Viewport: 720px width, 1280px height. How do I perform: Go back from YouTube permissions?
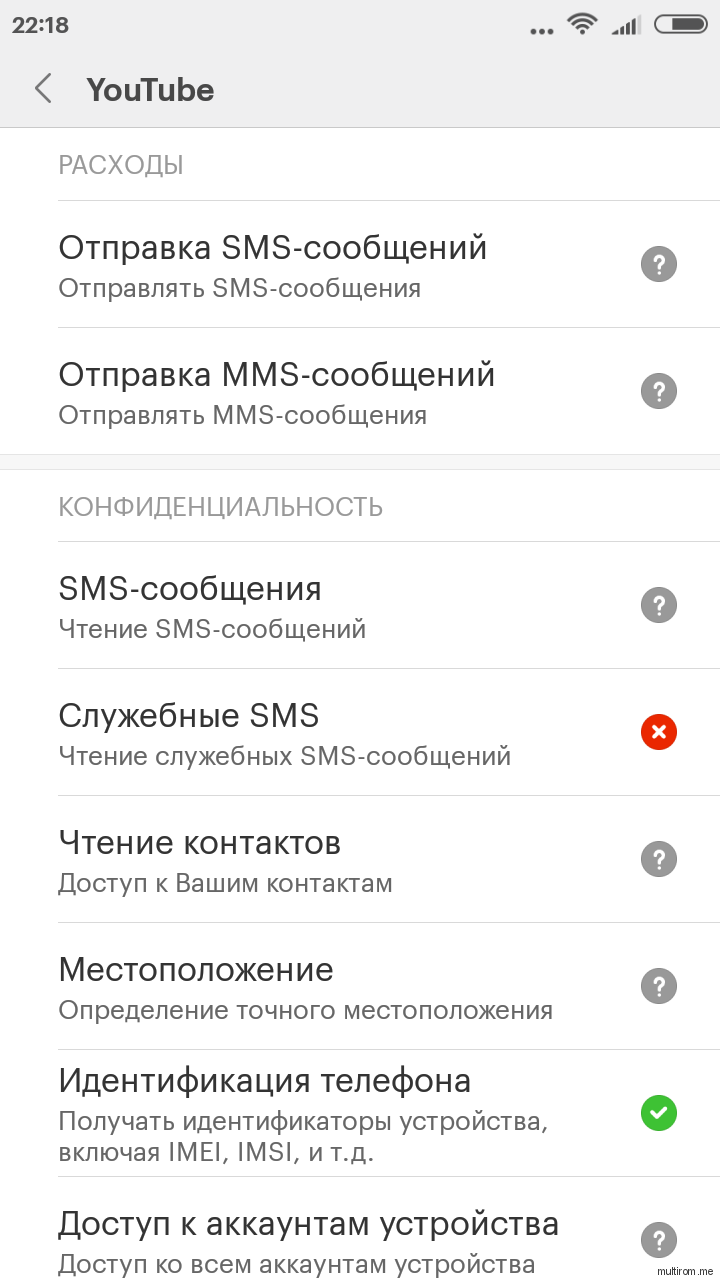point(43,89)
